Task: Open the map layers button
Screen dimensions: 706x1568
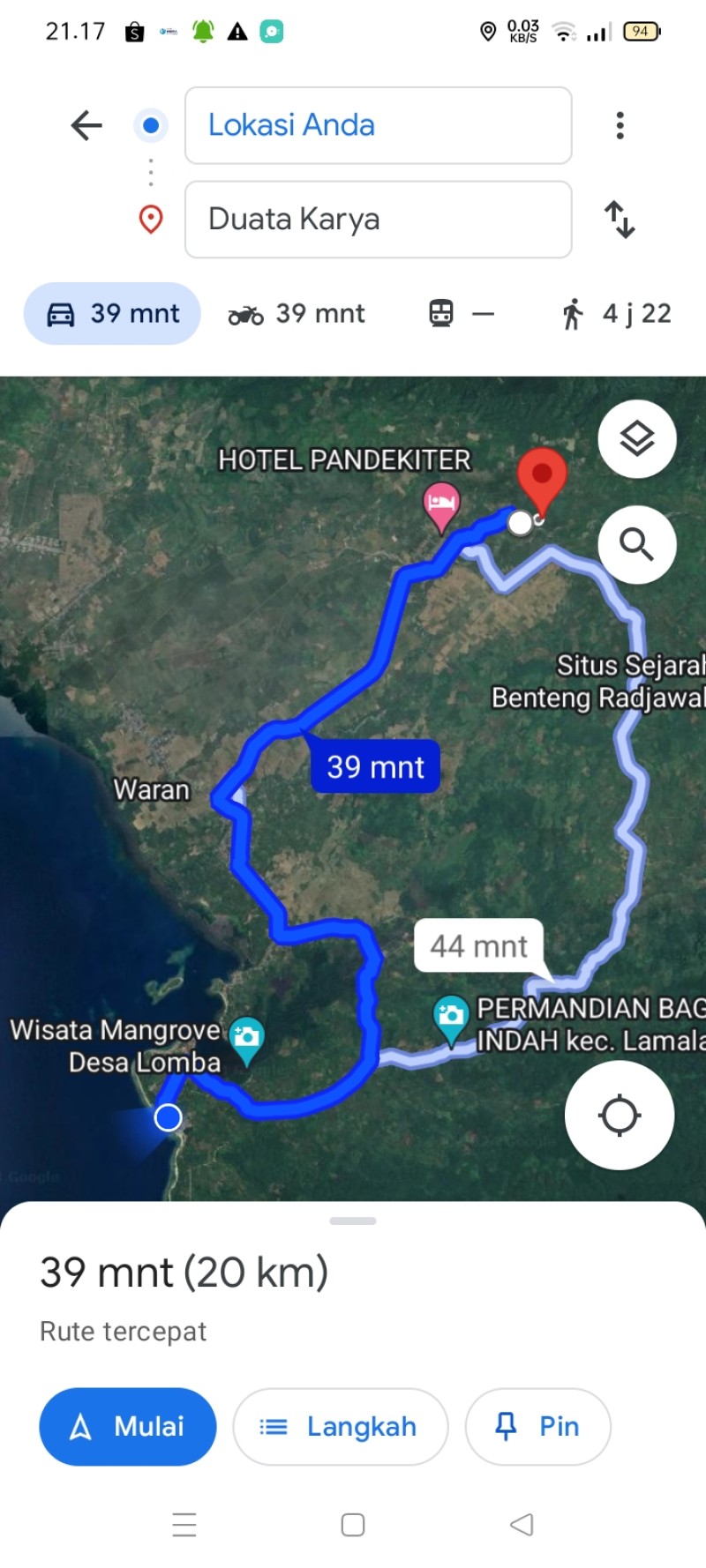Action: click(637, 438)
